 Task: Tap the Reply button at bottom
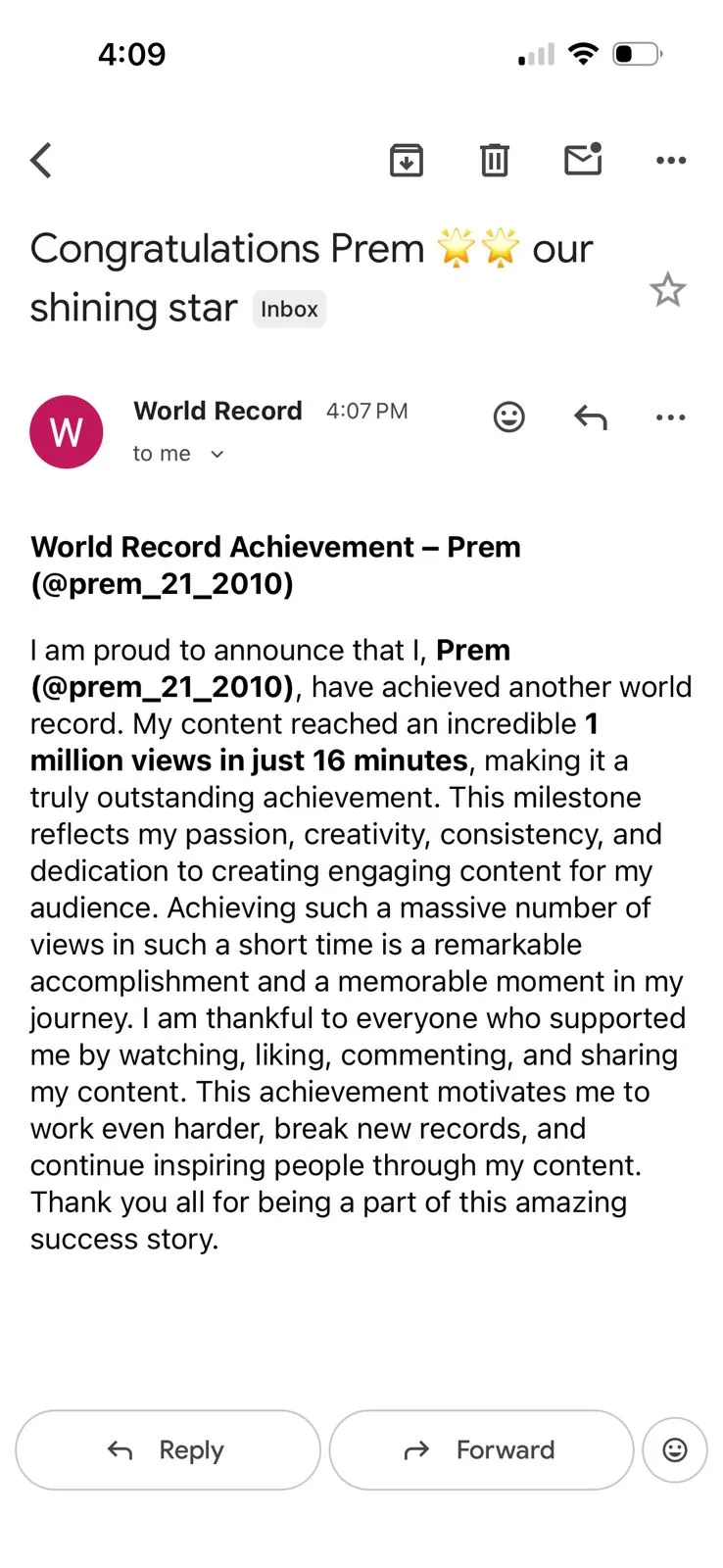click(168, 1450)
